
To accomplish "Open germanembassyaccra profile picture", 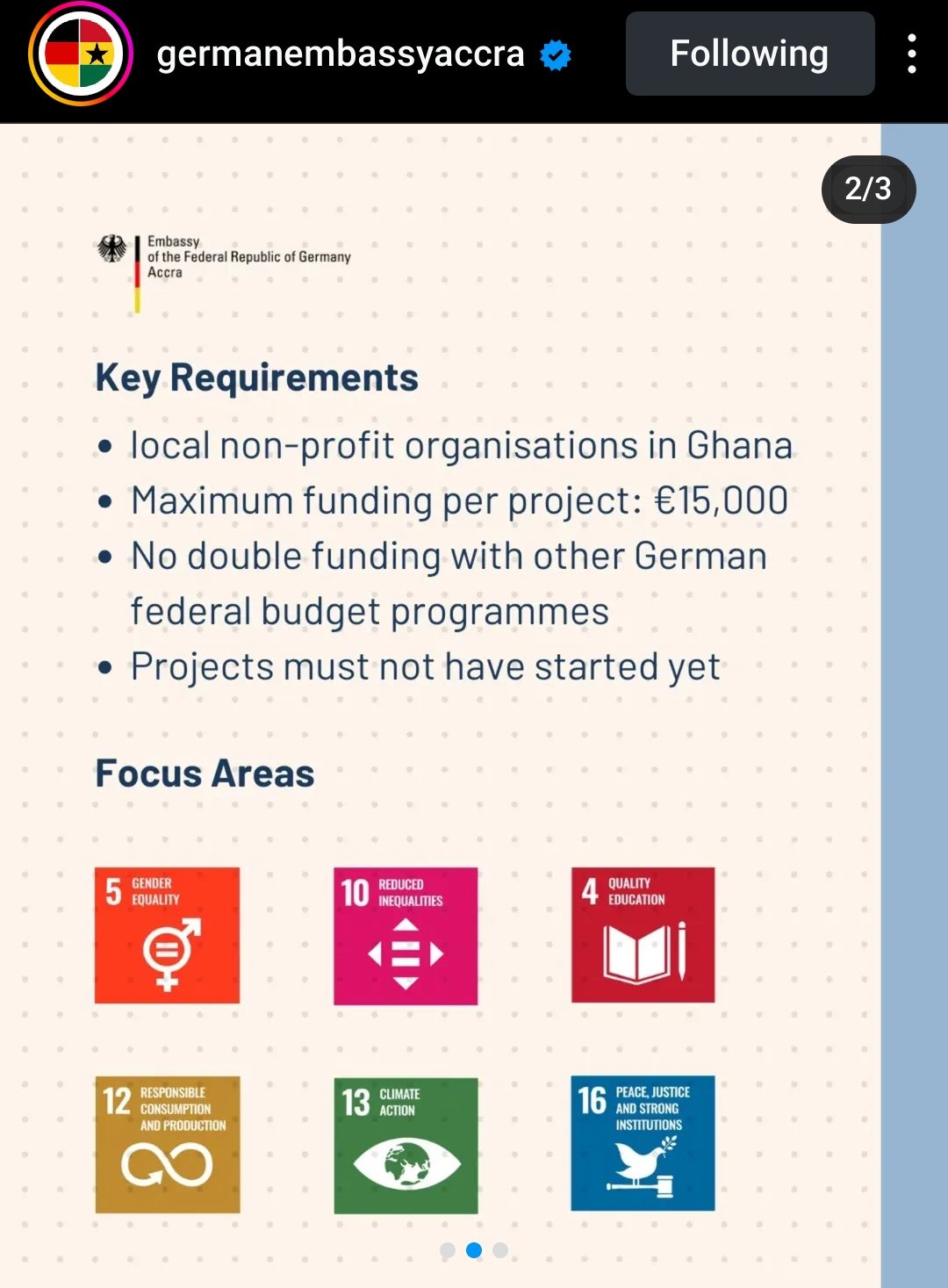I will [x=80, y=54].
